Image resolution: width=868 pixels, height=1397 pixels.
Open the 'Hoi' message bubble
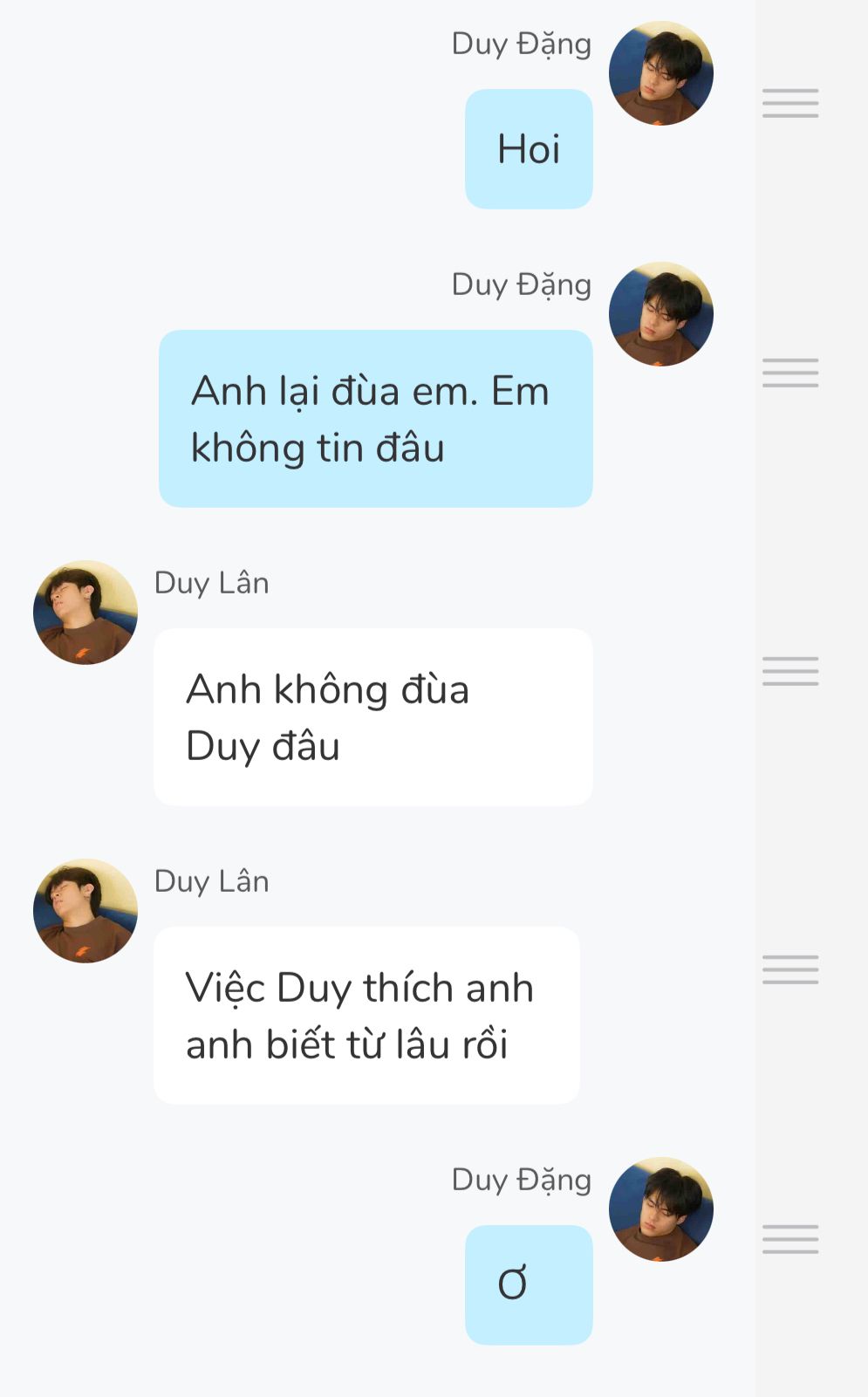[x=529, y=149]
